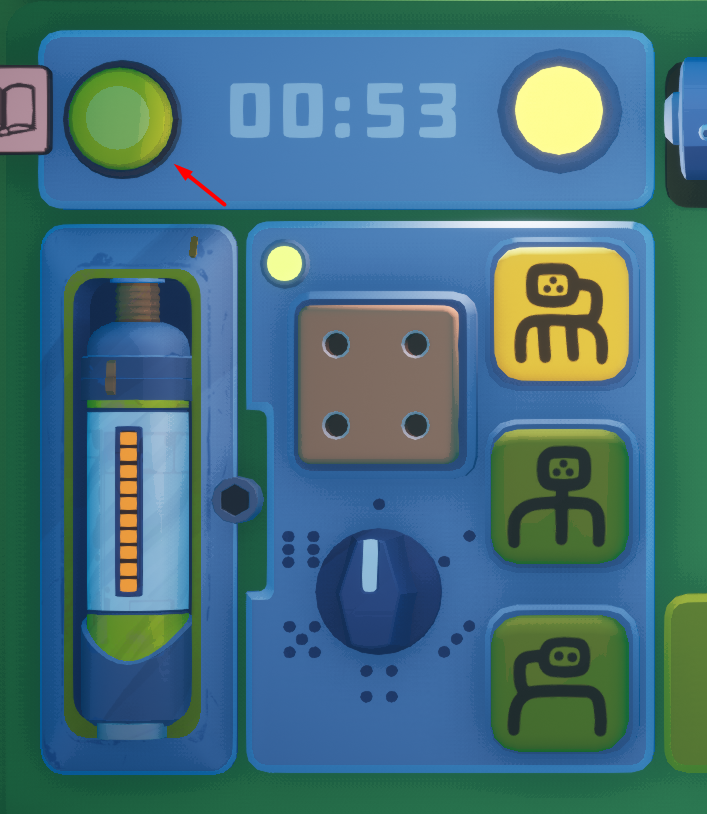
Task: Select the yellow glyph button with three dots
Action: click(x=561, y=315)
